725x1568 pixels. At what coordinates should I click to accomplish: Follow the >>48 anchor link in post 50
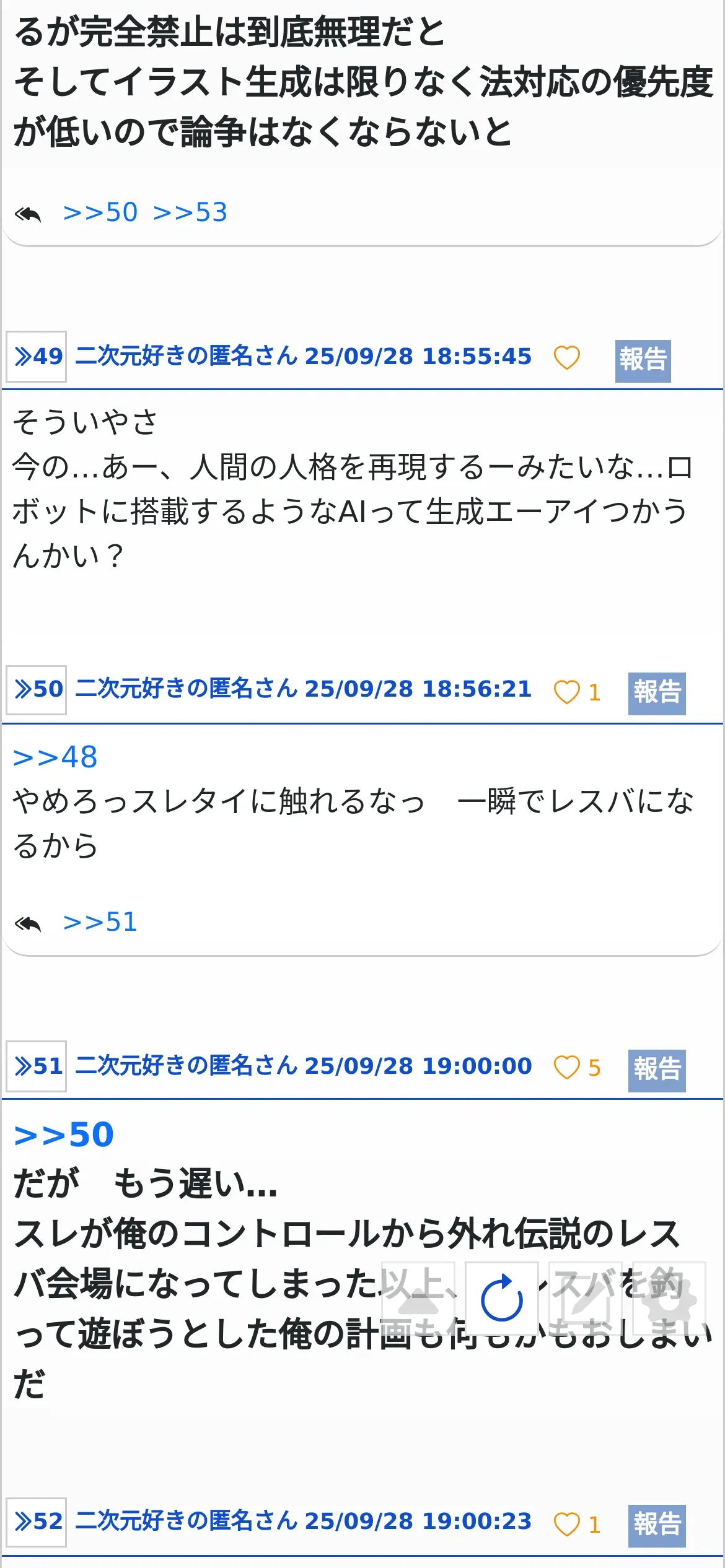55,757
